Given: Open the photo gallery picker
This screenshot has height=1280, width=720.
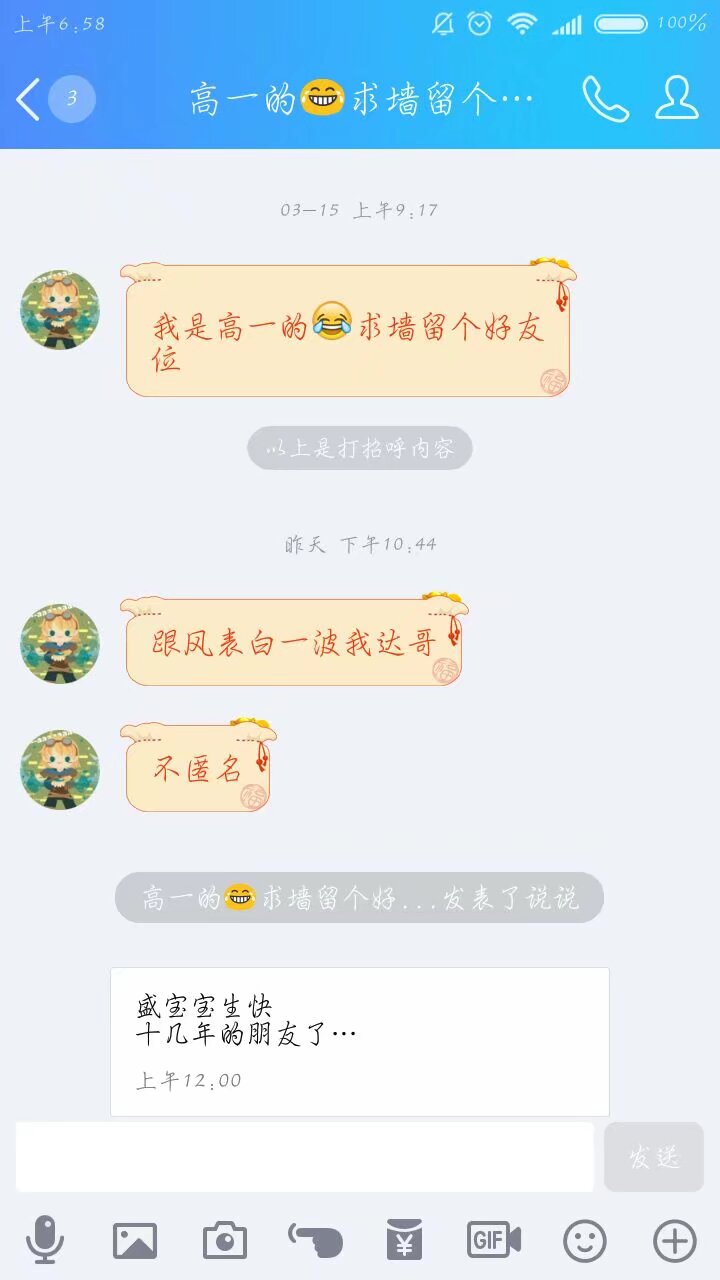Looking at the screenshot, I should point(135,1241).
